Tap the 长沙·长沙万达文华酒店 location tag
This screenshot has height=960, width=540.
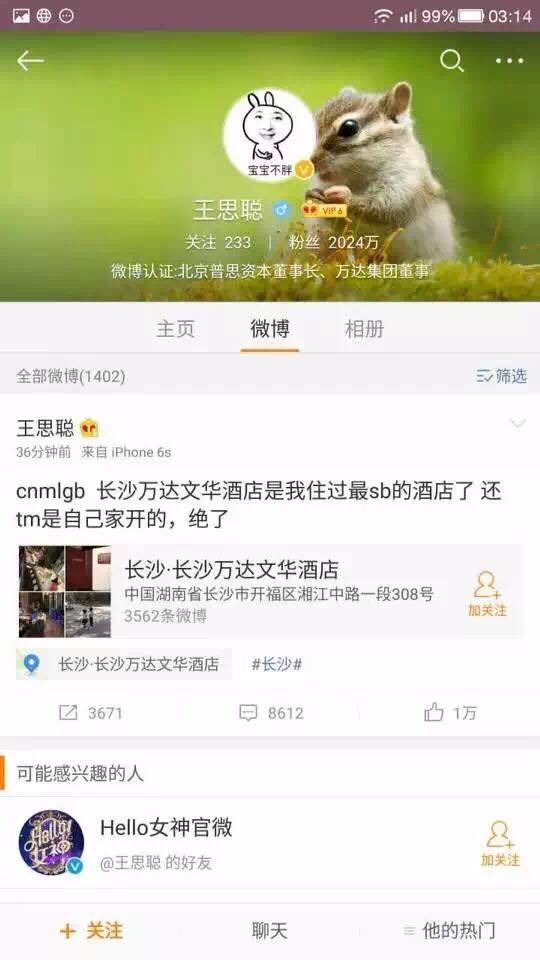pyautogui.click(x=124, y=664)
